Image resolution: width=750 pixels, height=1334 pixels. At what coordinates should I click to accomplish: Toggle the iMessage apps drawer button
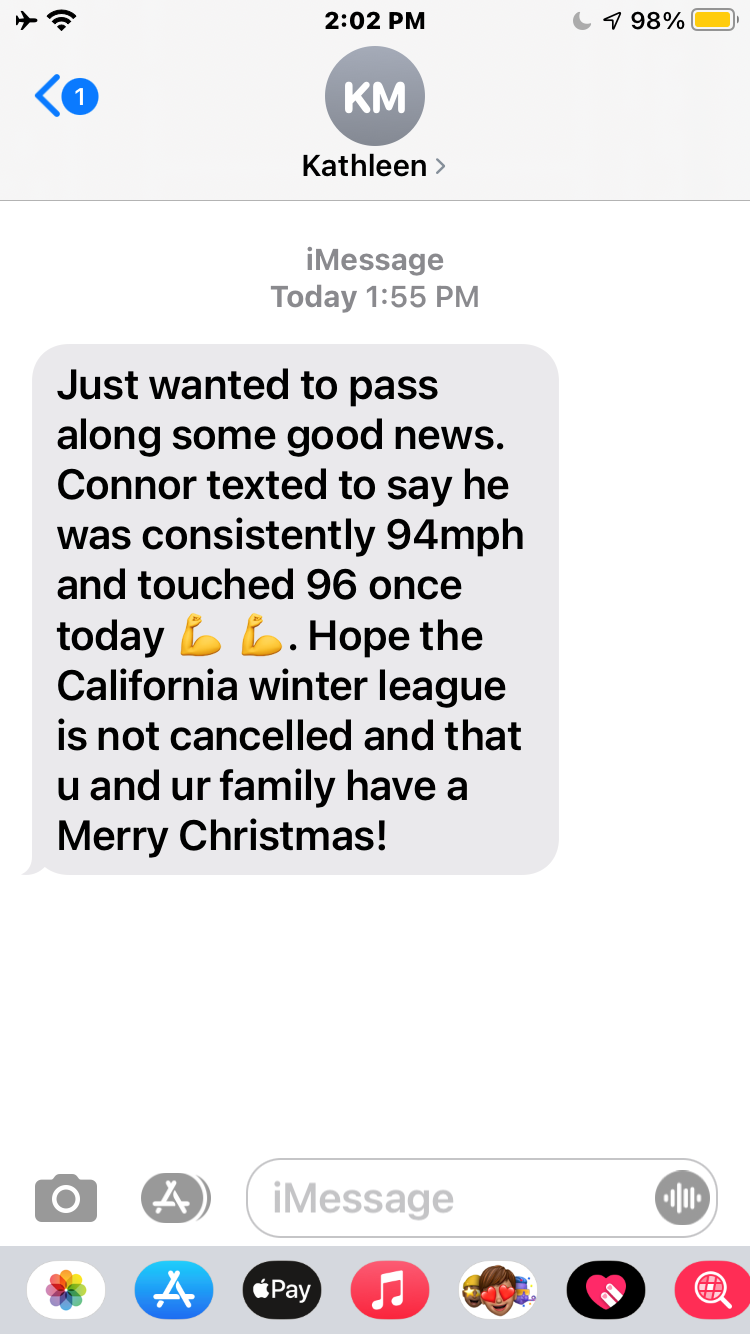click(x=175, y=1197)
